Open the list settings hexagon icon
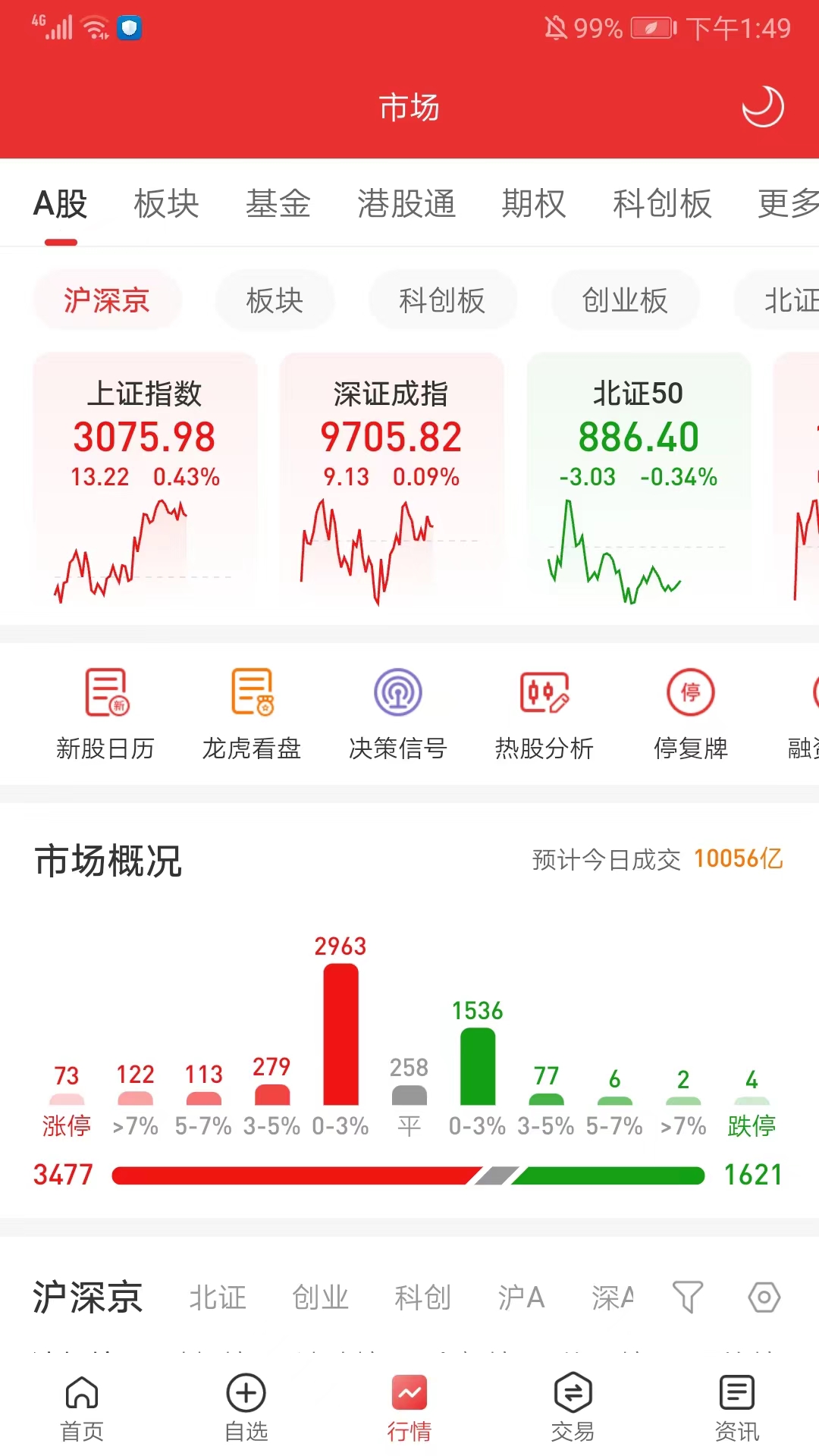819x1456 pixels. tap(764, 1298)
